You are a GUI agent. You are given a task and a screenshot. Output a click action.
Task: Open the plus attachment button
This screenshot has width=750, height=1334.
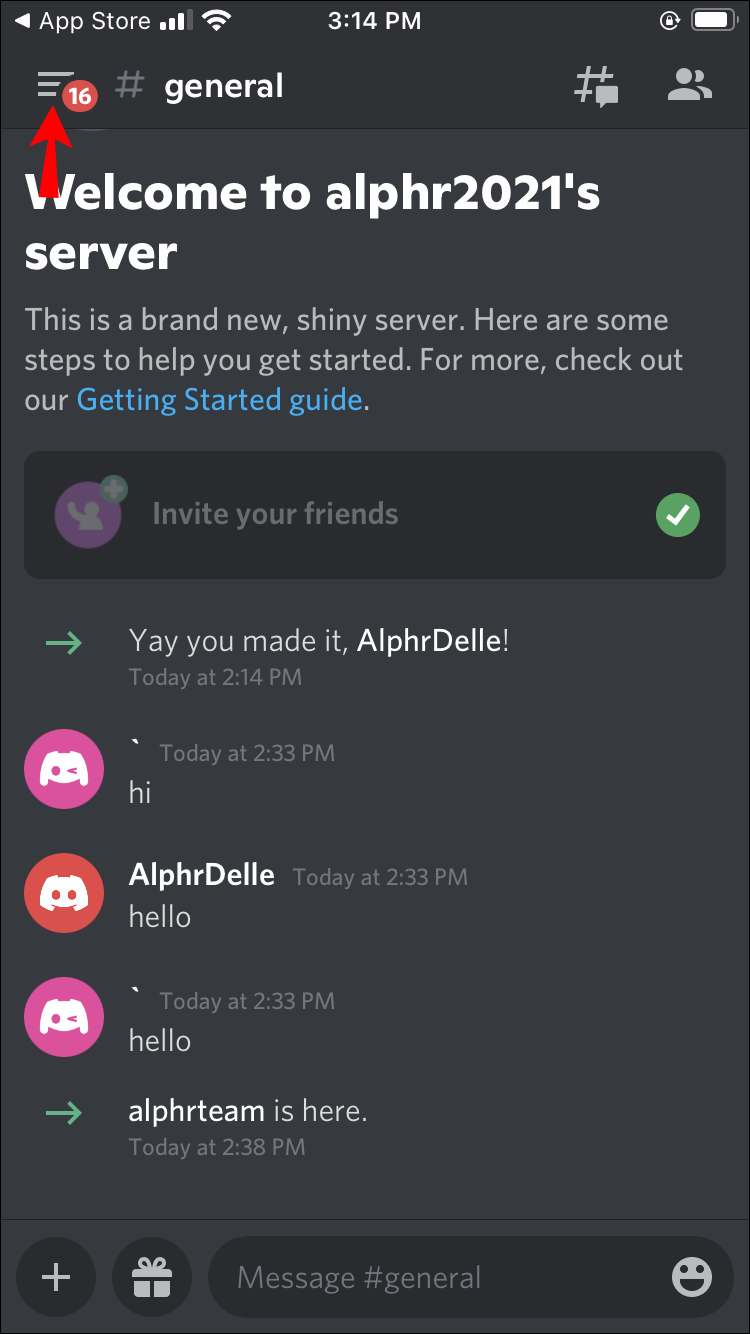point(56,1277)
